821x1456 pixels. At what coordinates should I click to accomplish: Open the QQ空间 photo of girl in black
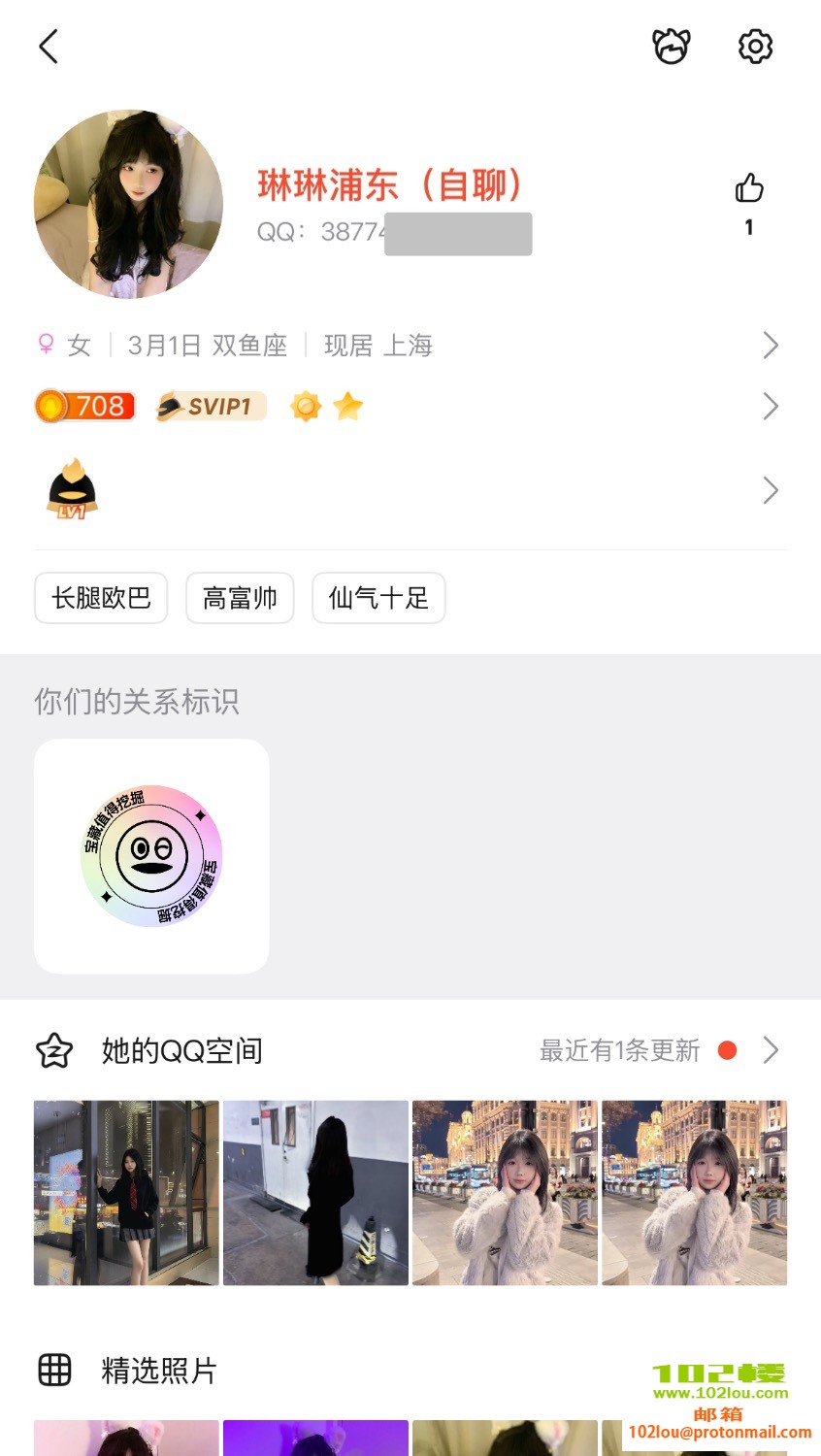(x=315, y=1193)
